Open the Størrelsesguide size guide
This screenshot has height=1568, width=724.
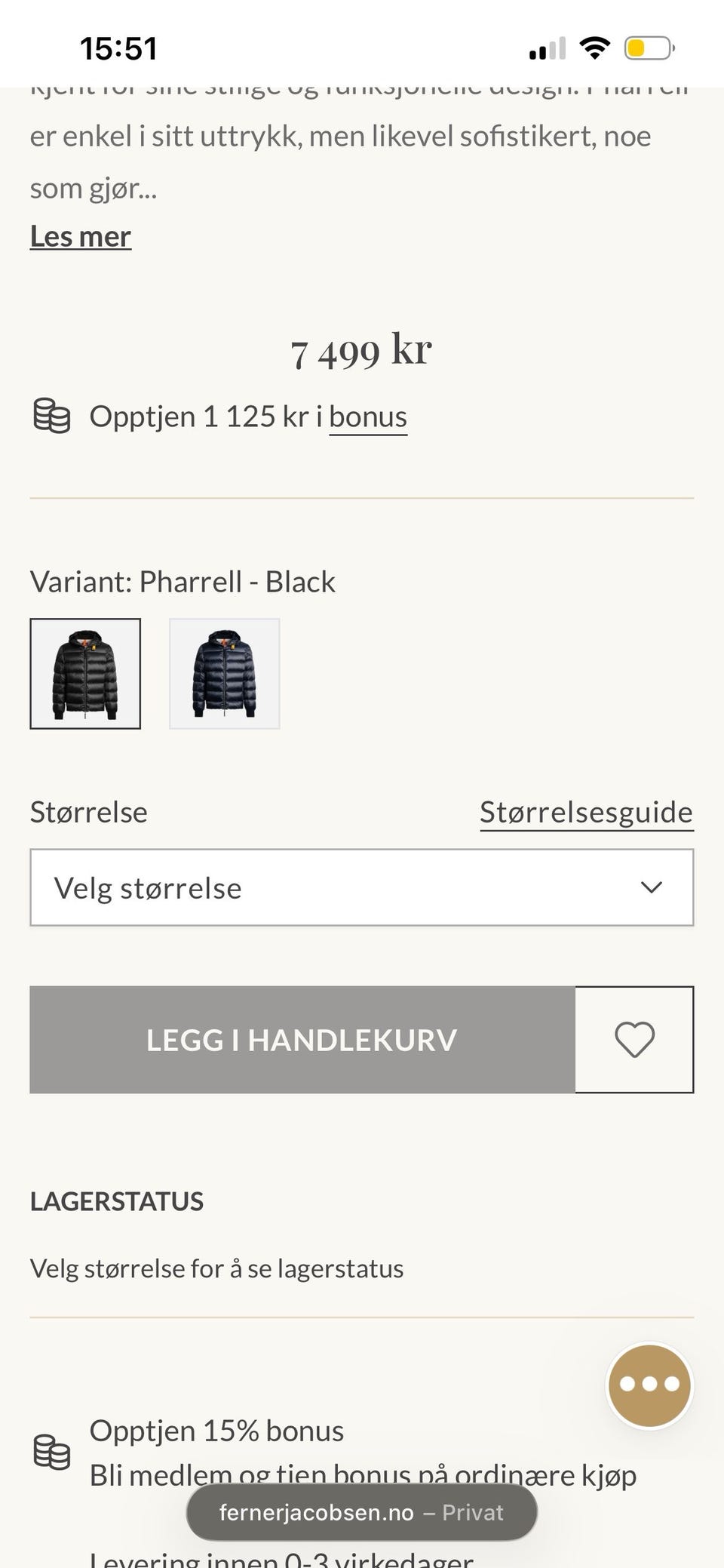(586, 813)
